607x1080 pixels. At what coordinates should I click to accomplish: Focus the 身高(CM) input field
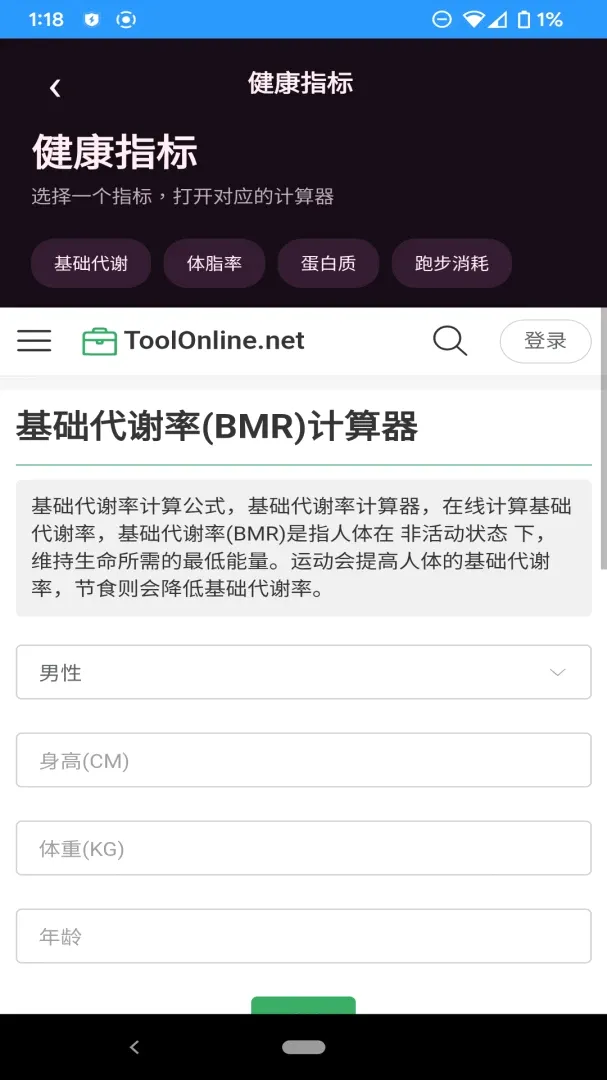click(303, 760)
